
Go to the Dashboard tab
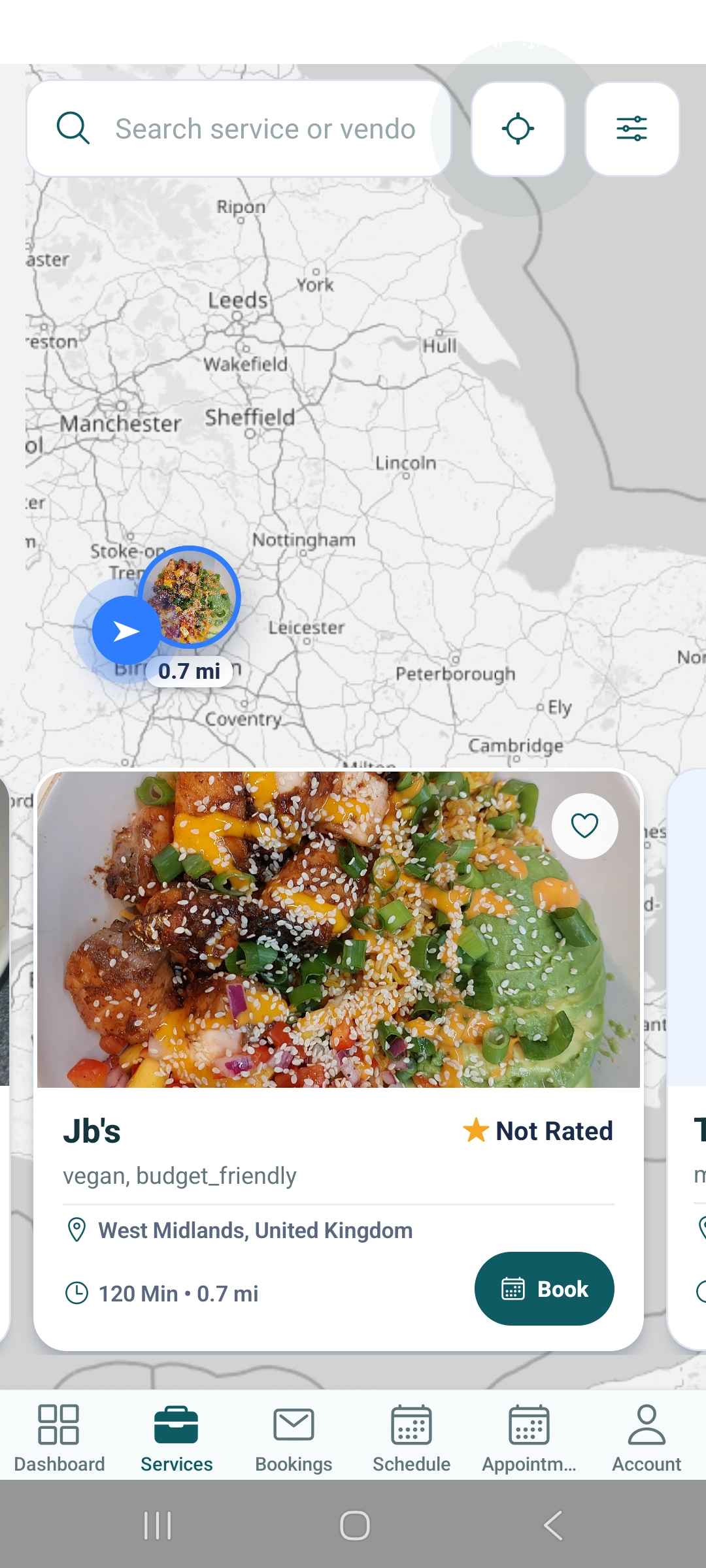(59, 1438)
